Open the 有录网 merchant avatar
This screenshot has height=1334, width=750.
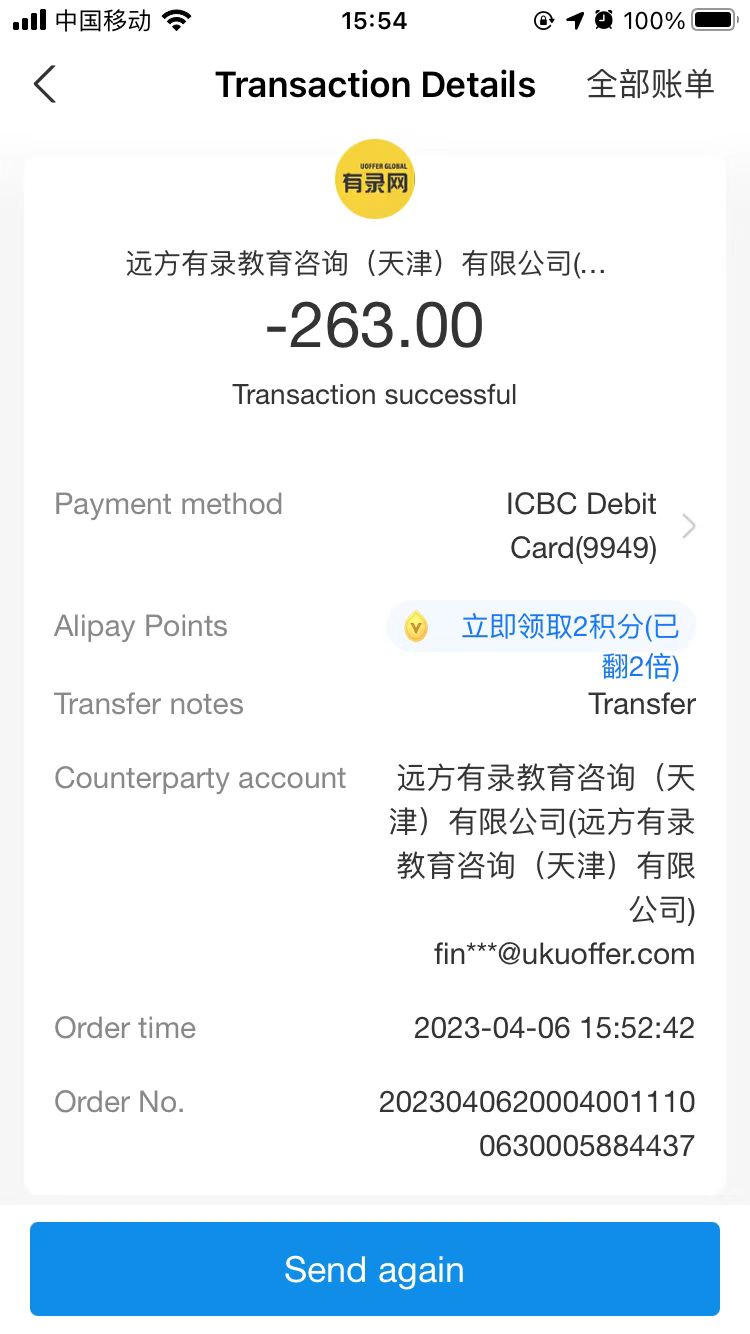tap(374, 180)
